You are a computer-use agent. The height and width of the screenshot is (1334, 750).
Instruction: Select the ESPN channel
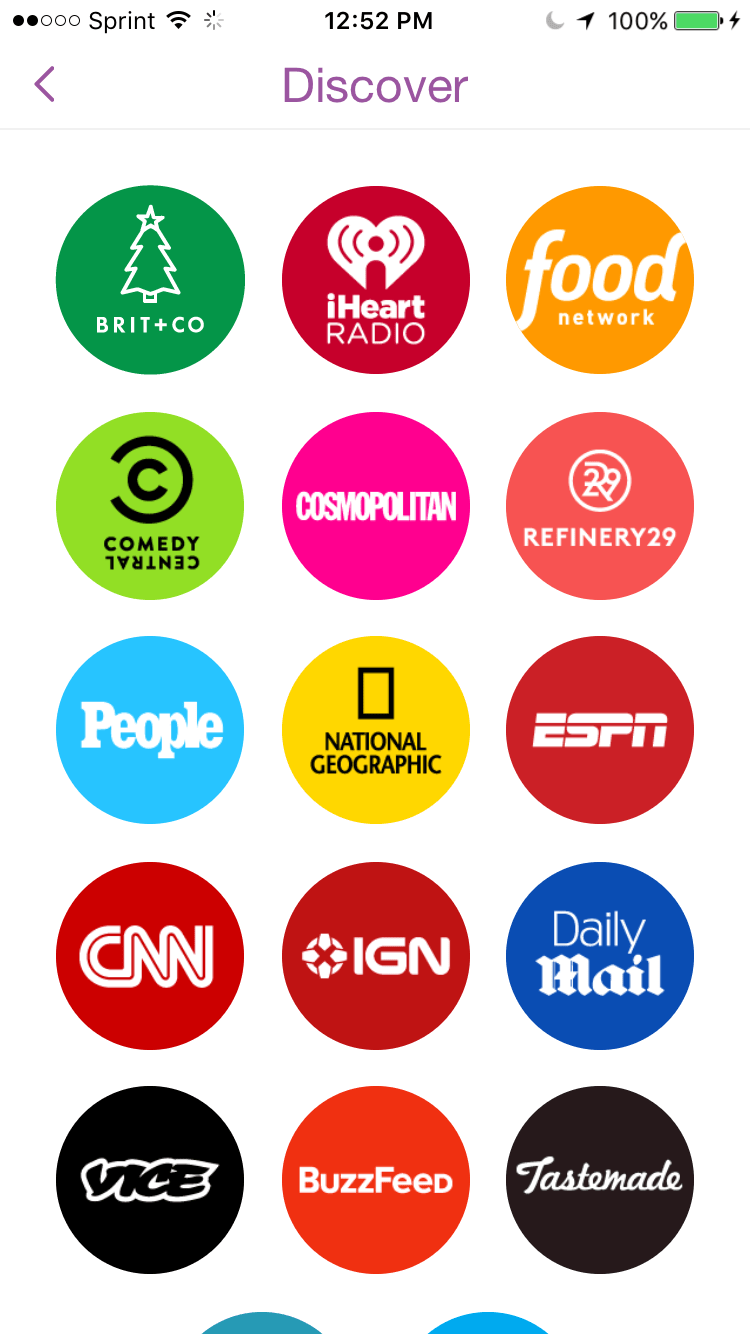(600, 730)
